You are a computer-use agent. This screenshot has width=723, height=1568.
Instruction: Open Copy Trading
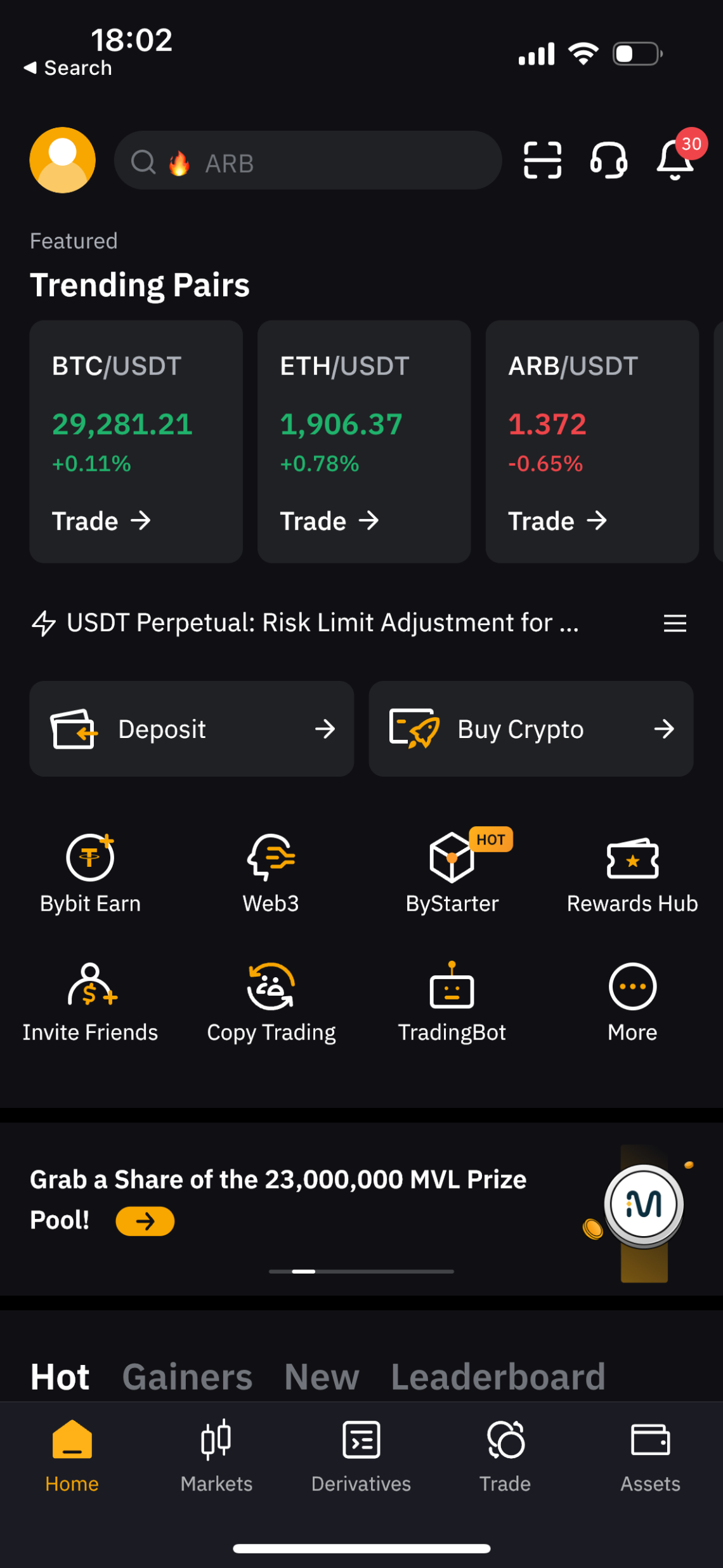pyautogui.click(x=271, y=1003)
